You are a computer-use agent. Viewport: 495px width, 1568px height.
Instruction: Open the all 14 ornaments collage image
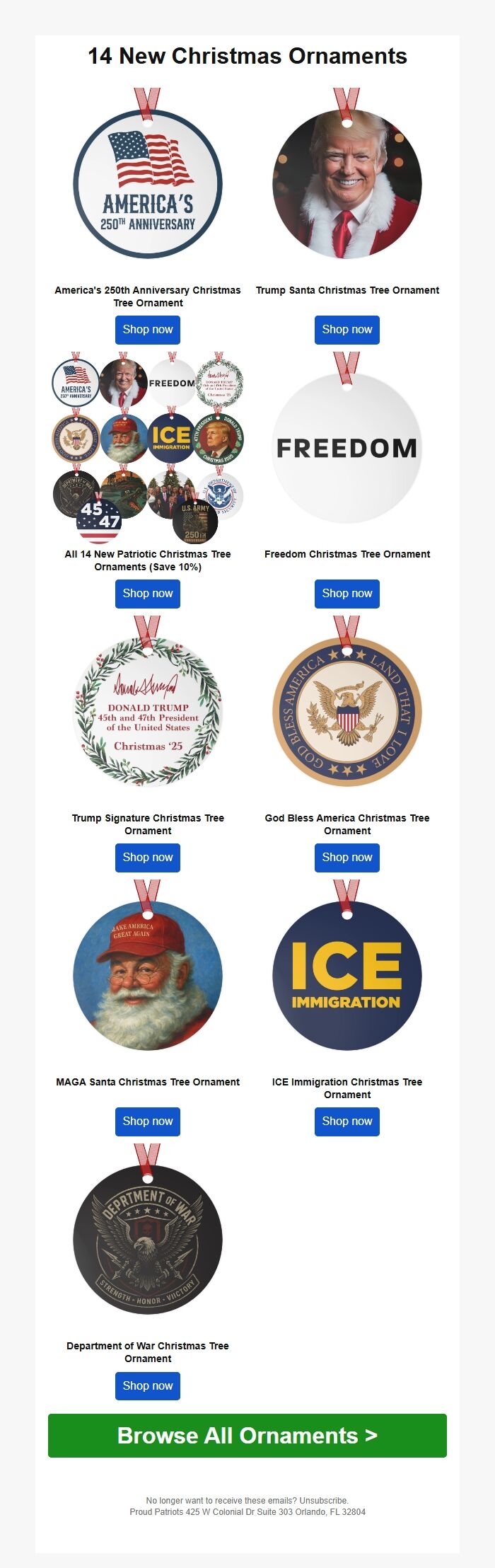(x=148, y=448)
